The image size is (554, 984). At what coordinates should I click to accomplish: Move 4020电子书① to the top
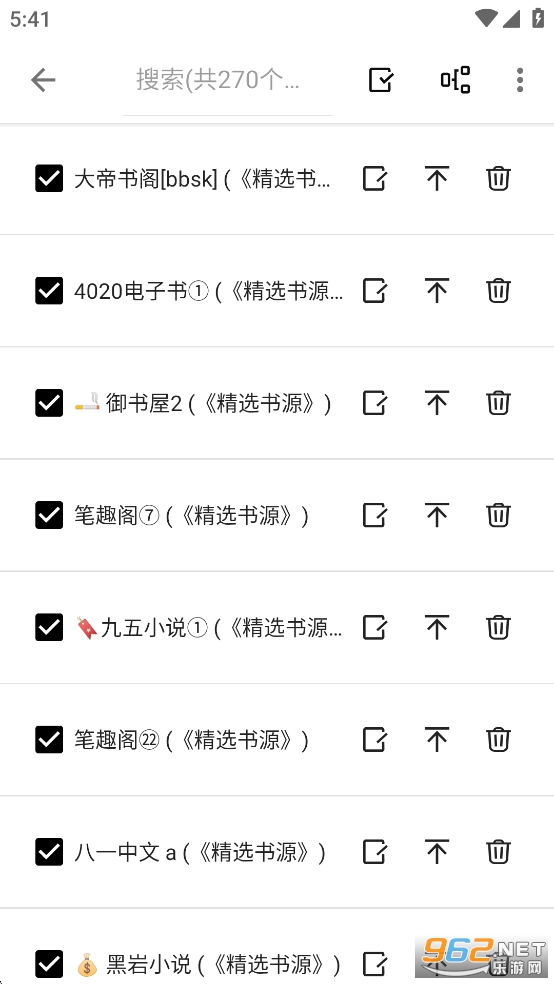437,291
